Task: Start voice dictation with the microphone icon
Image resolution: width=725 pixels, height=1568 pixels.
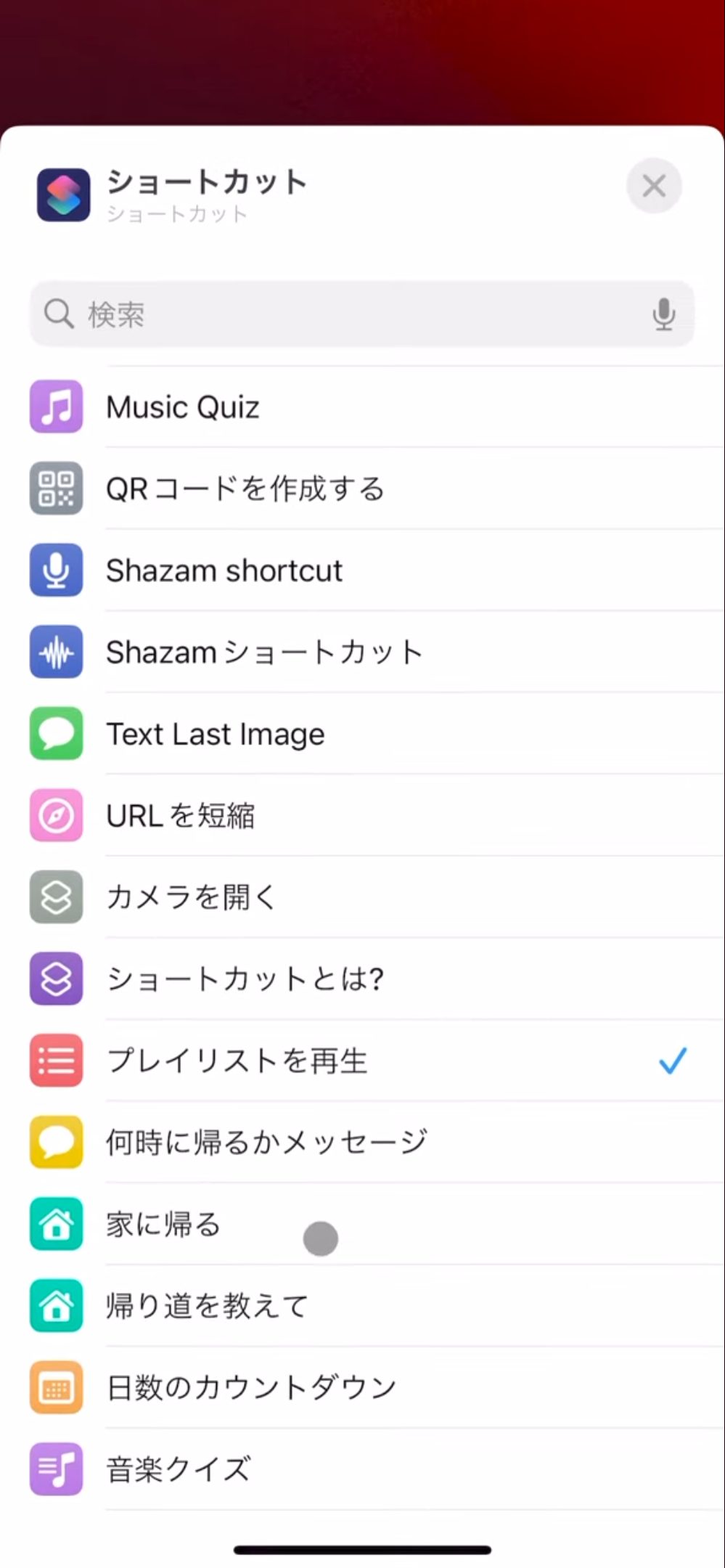Action: pyautogui.click(x=663, y=314)
